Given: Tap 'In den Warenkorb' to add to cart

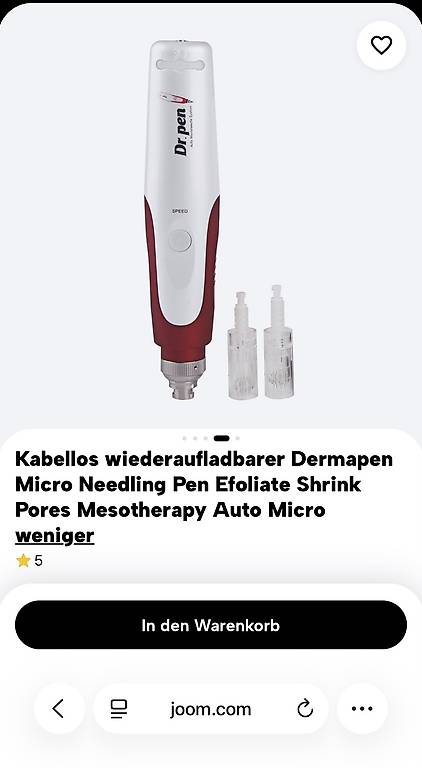Looking at the screenshot, I should point(211,625).
